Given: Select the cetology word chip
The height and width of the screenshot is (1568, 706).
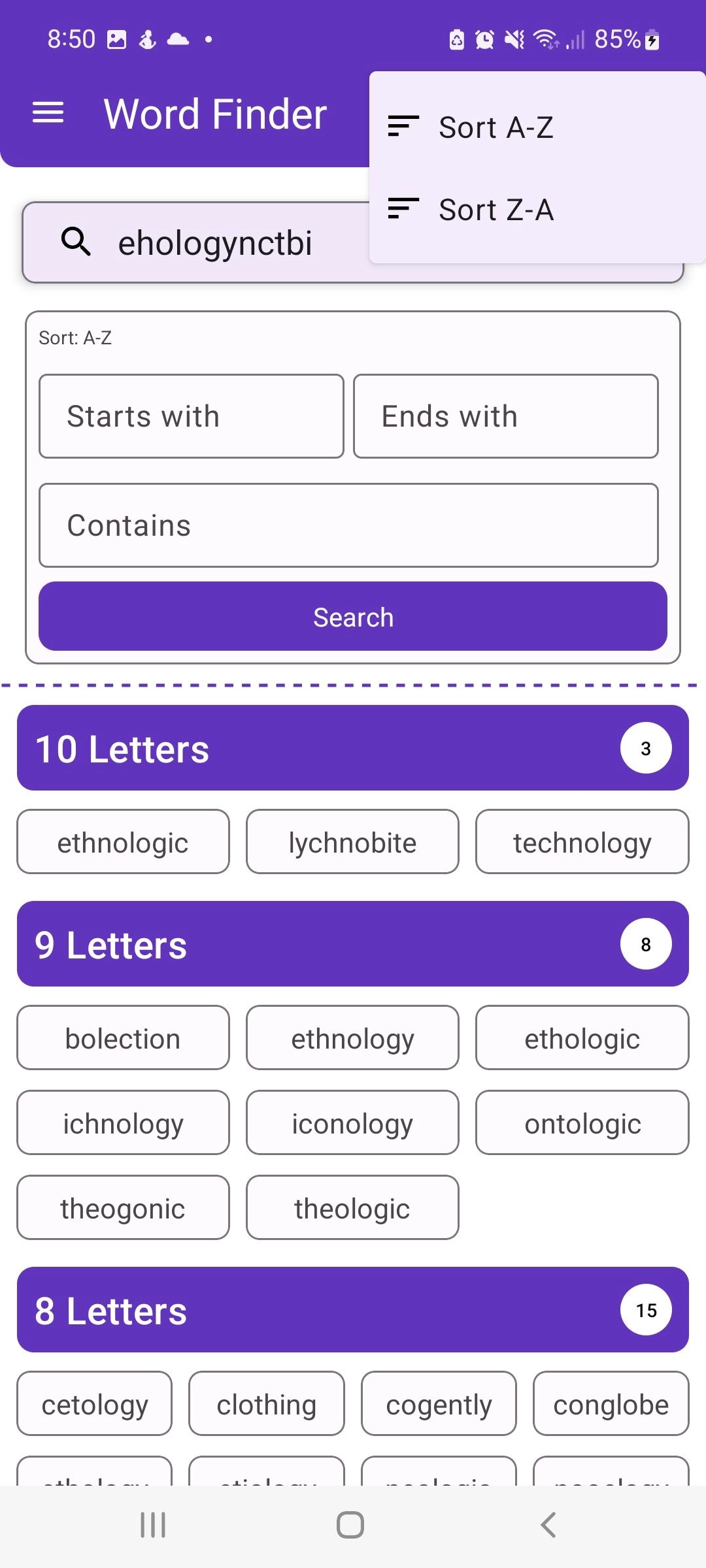Looking at the screenshot, I should tap(95, 1404).
